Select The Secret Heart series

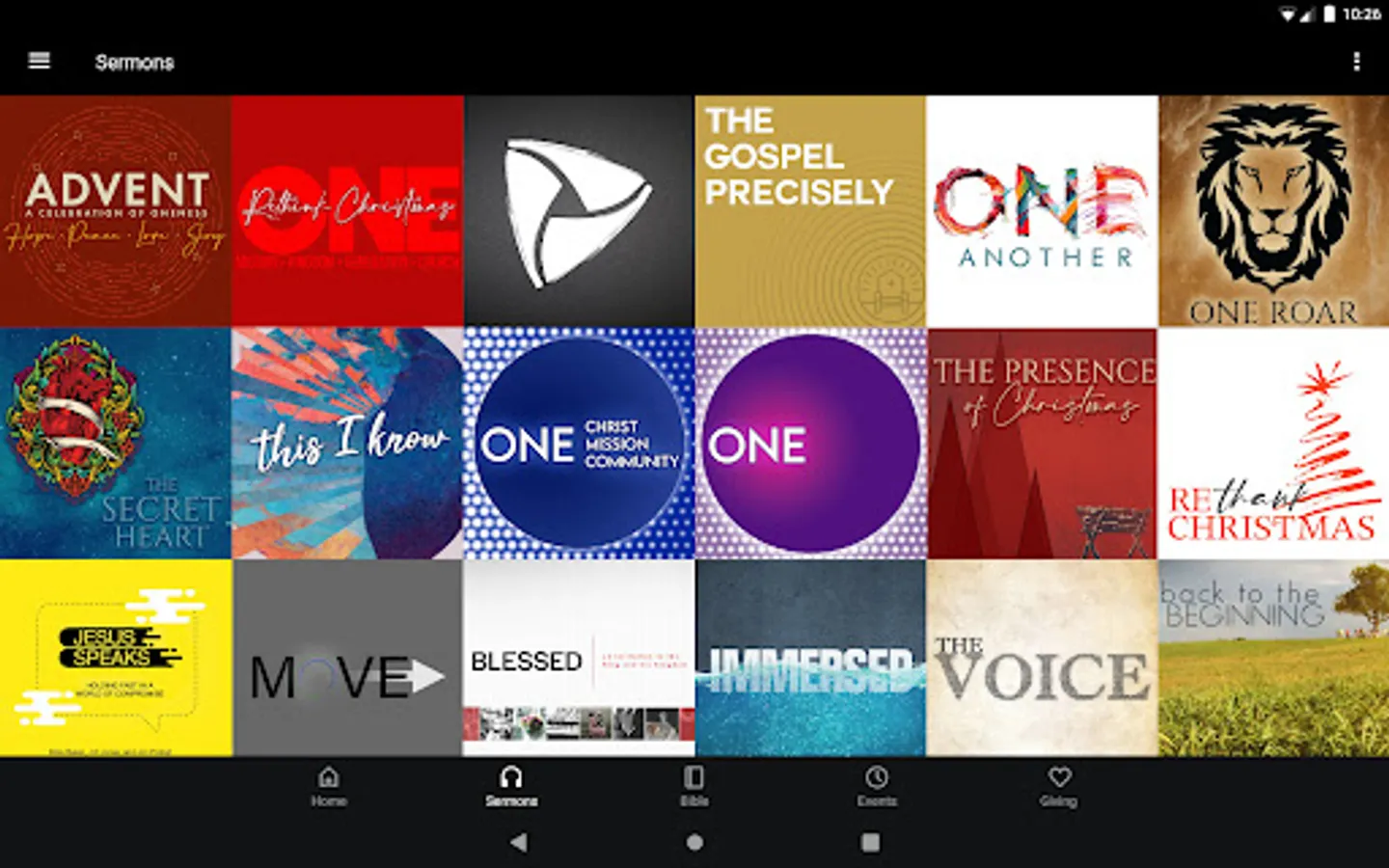[x=116, y=444]
